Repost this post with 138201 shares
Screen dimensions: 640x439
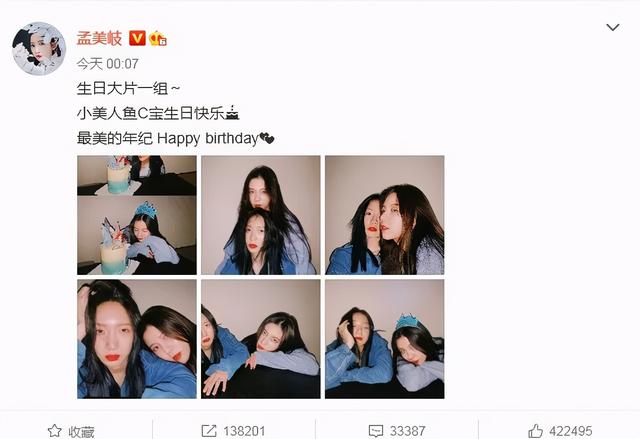(232, 431)
